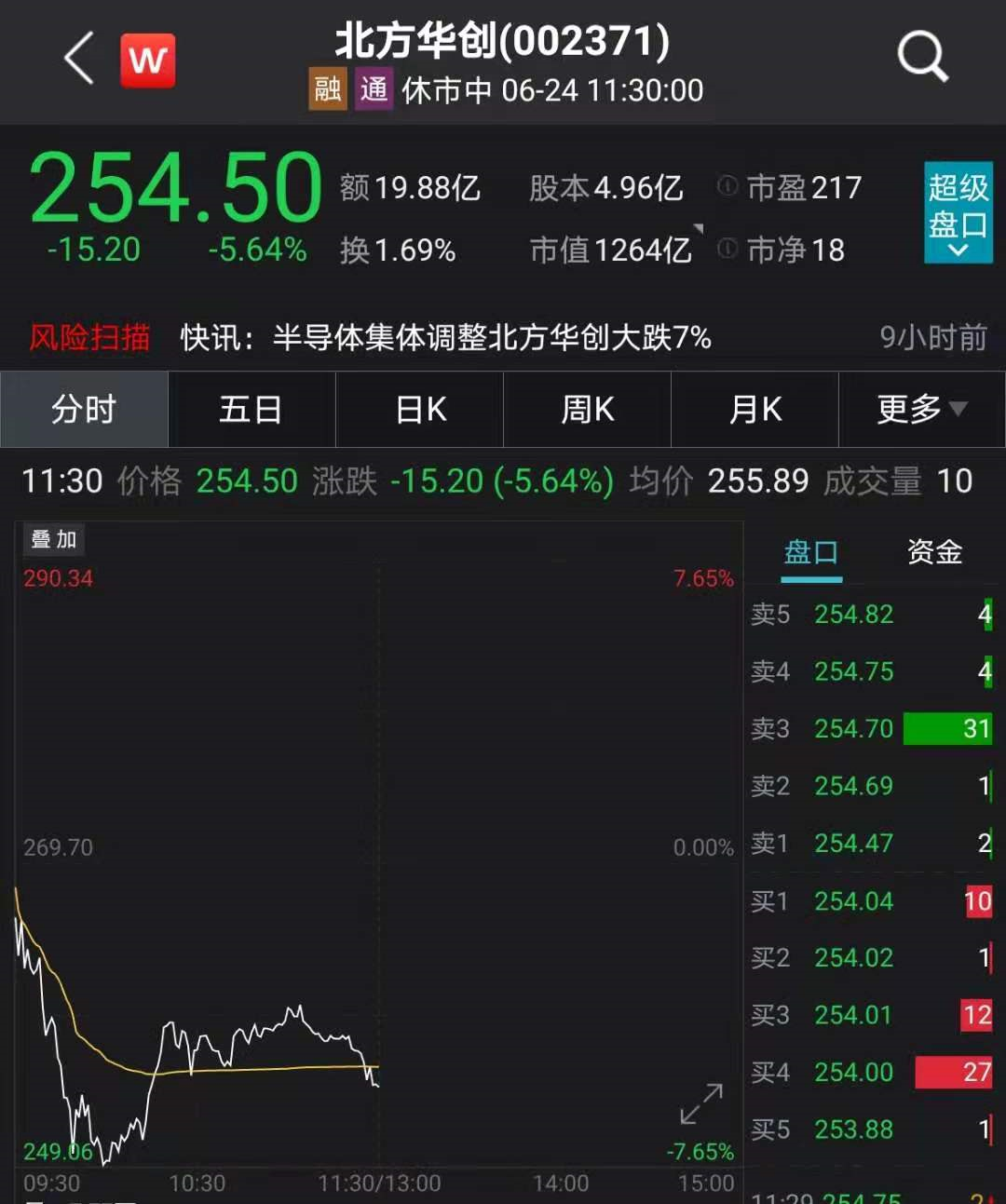Show info for 市净 ratio

728,249
